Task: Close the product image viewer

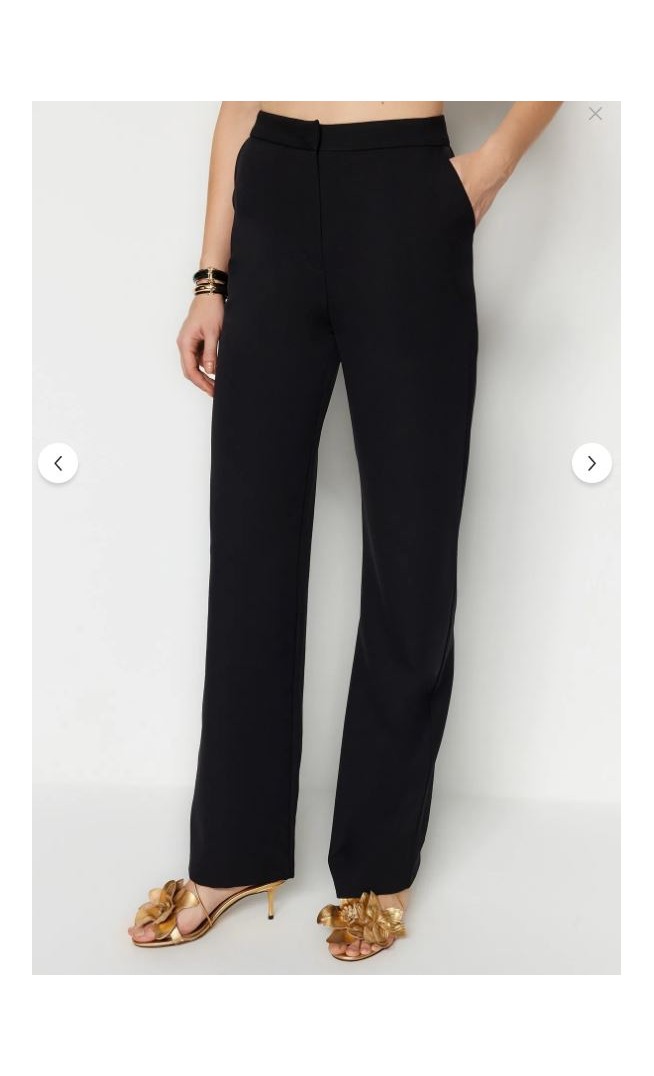Action: coord(595,114)
